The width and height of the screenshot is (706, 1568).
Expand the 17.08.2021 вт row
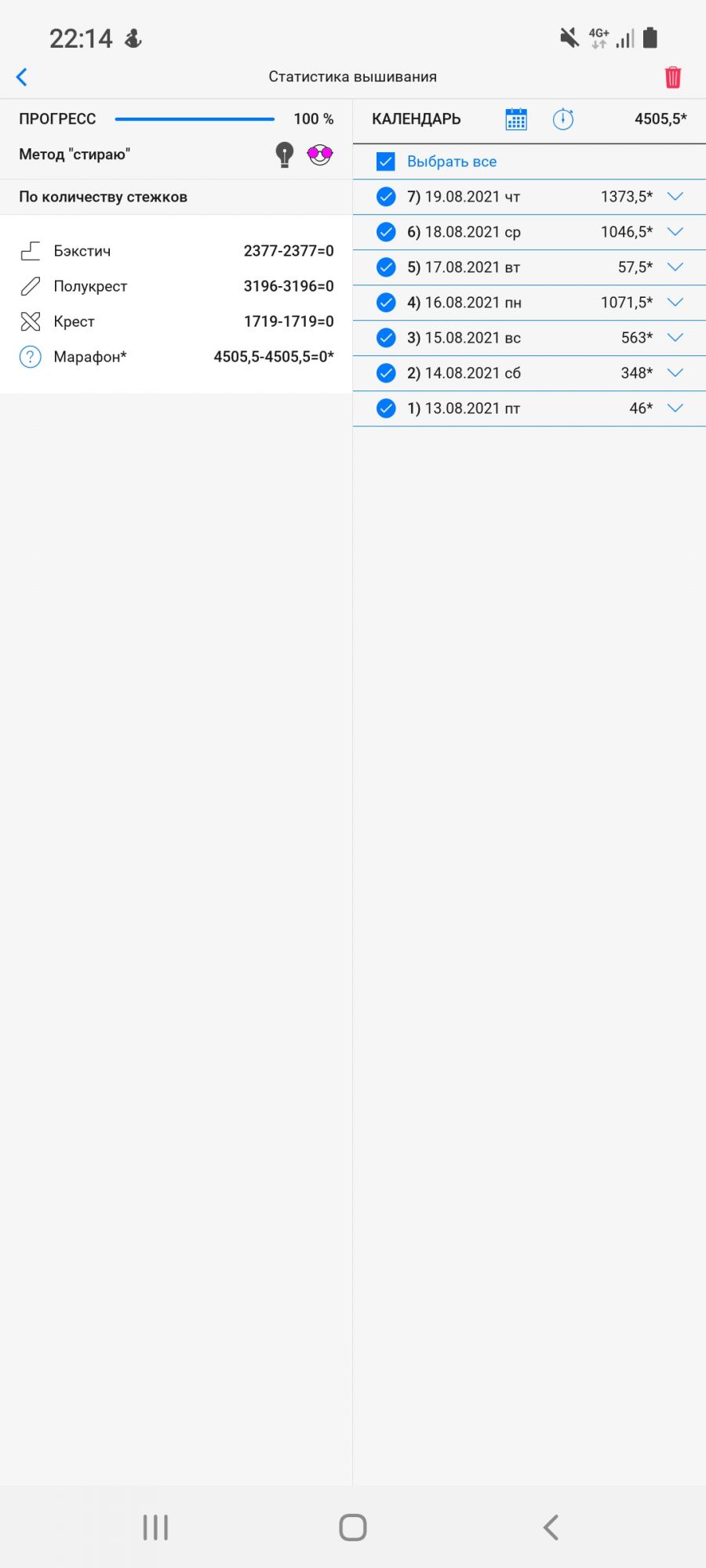click(x=675, y=267)
